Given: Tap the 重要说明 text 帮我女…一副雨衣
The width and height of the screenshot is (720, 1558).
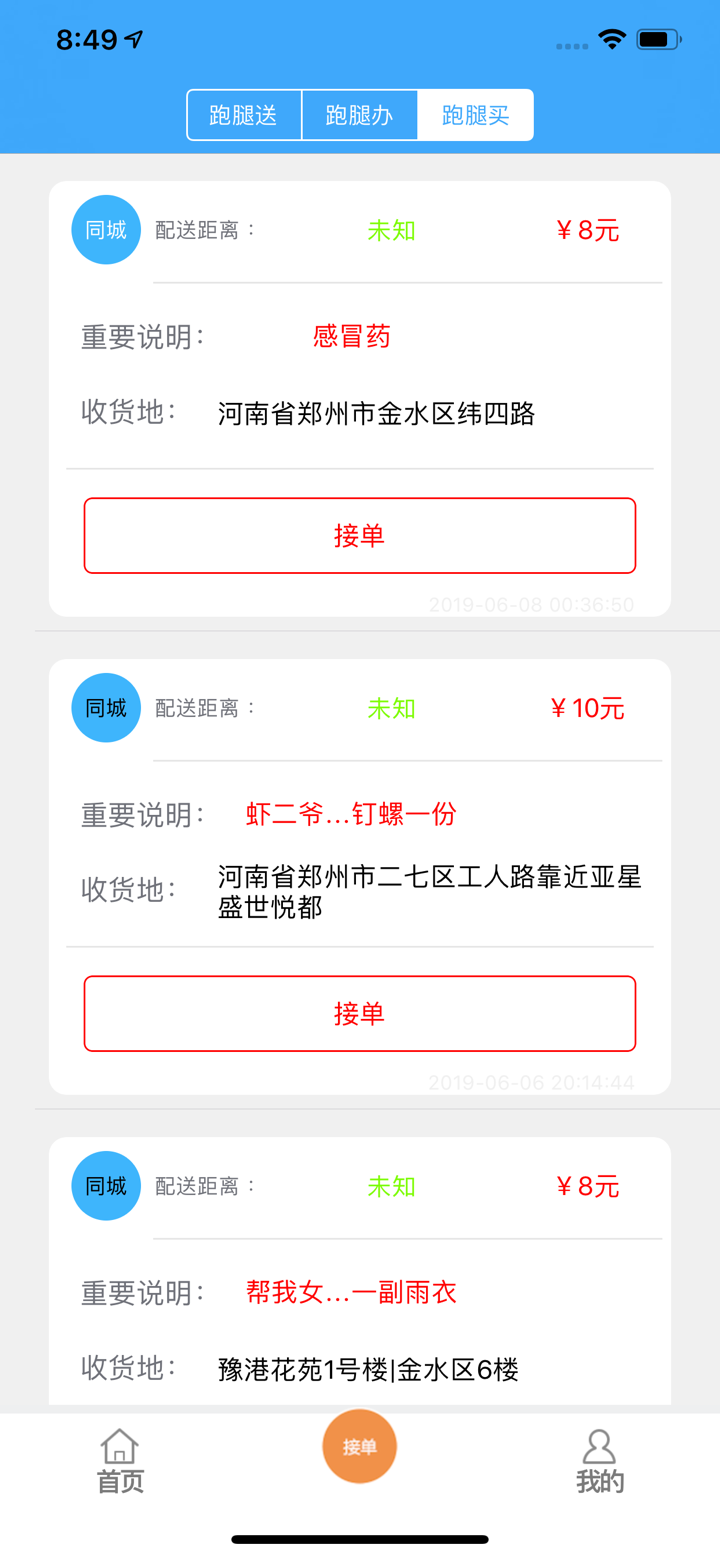Looking at the screenshot, I should [x=352, y=1292].
